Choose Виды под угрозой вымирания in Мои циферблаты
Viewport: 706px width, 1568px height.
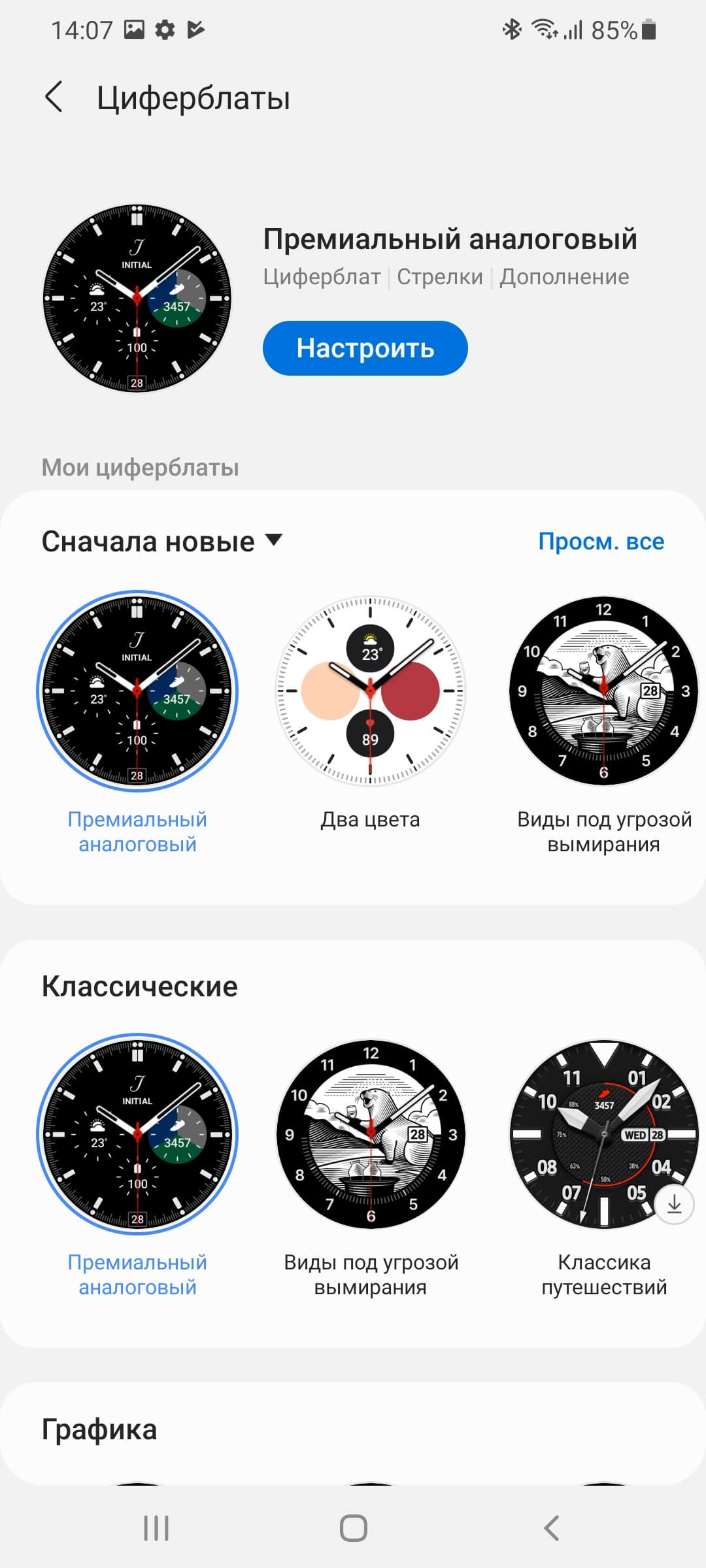click(x=603, y=691)
